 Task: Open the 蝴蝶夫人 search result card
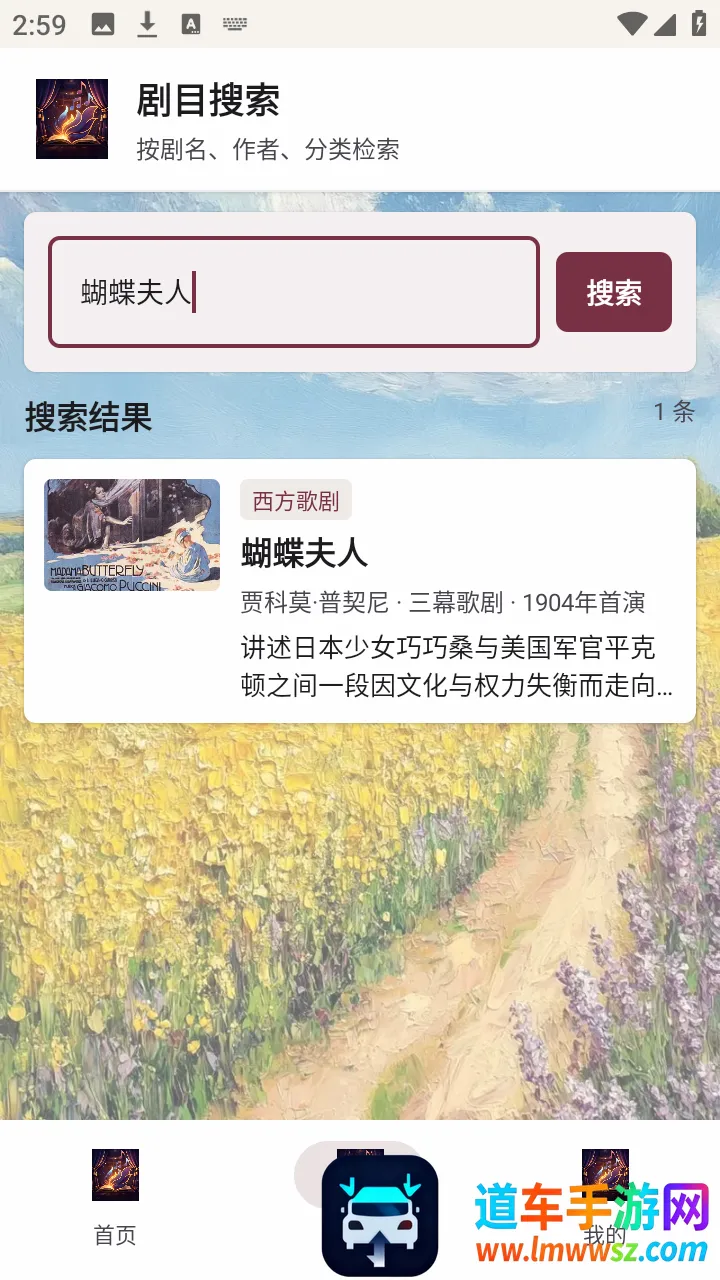(x=360, y=591)
